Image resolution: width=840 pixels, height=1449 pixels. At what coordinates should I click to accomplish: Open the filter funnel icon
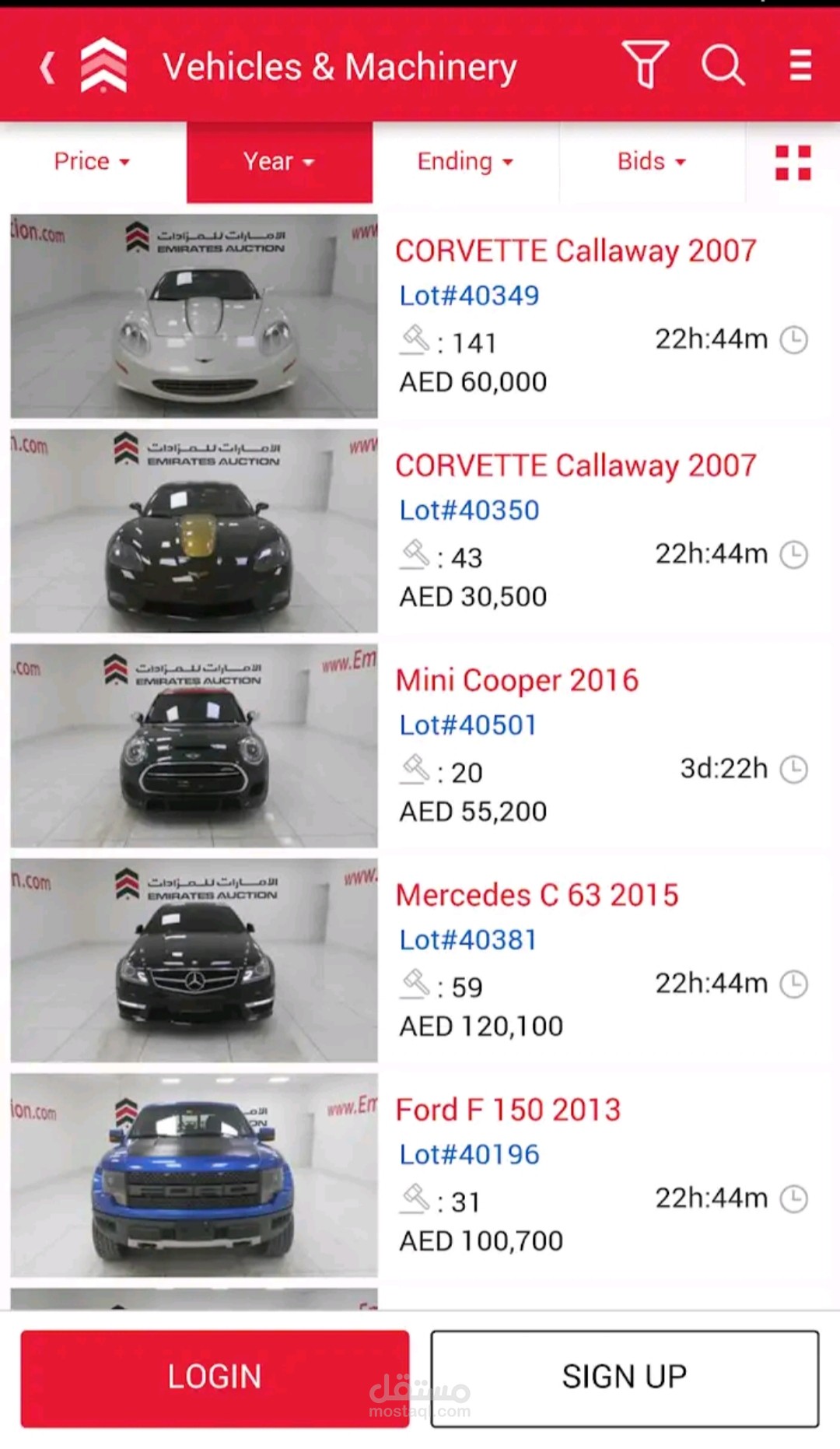pyautogui.click(x=645, y=65)
